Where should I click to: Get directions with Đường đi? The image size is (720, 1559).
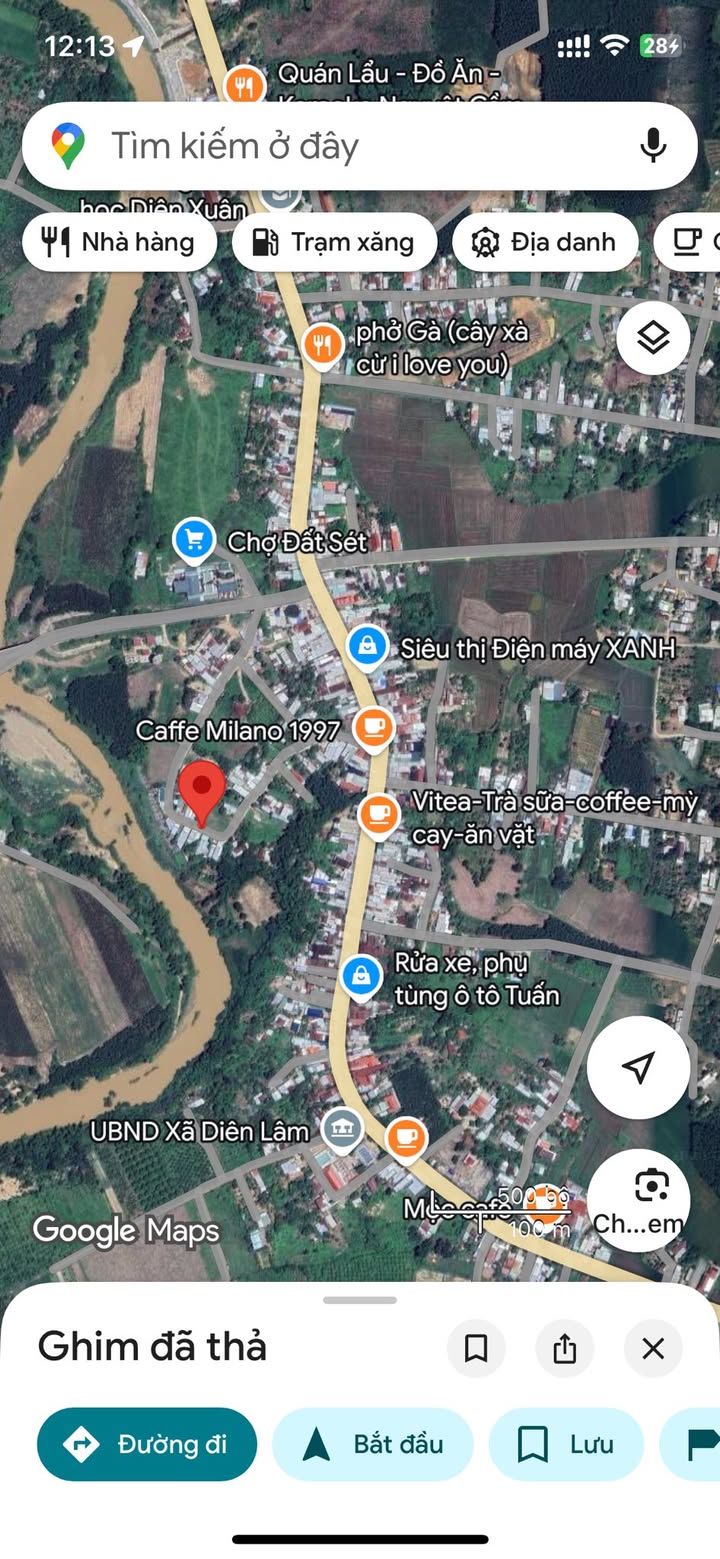(147, 1444)
